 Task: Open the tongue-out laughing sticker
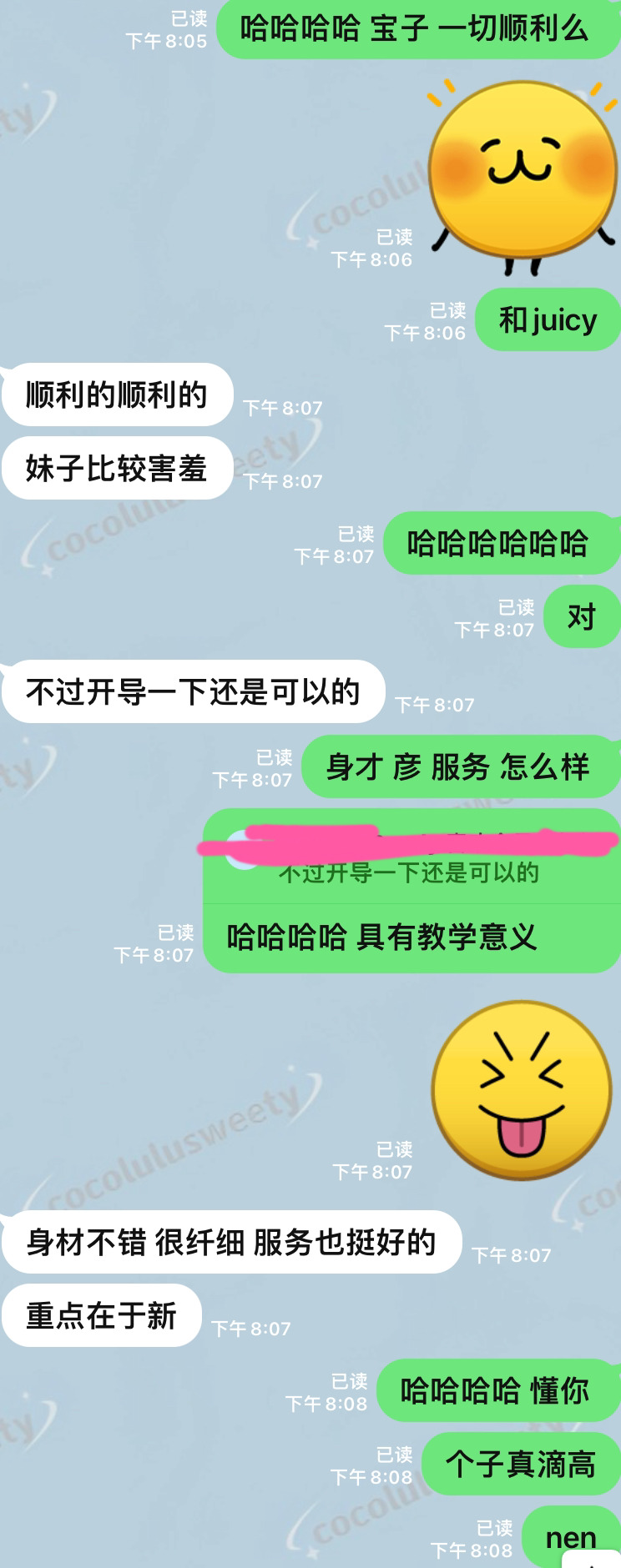pos(522,1090)
